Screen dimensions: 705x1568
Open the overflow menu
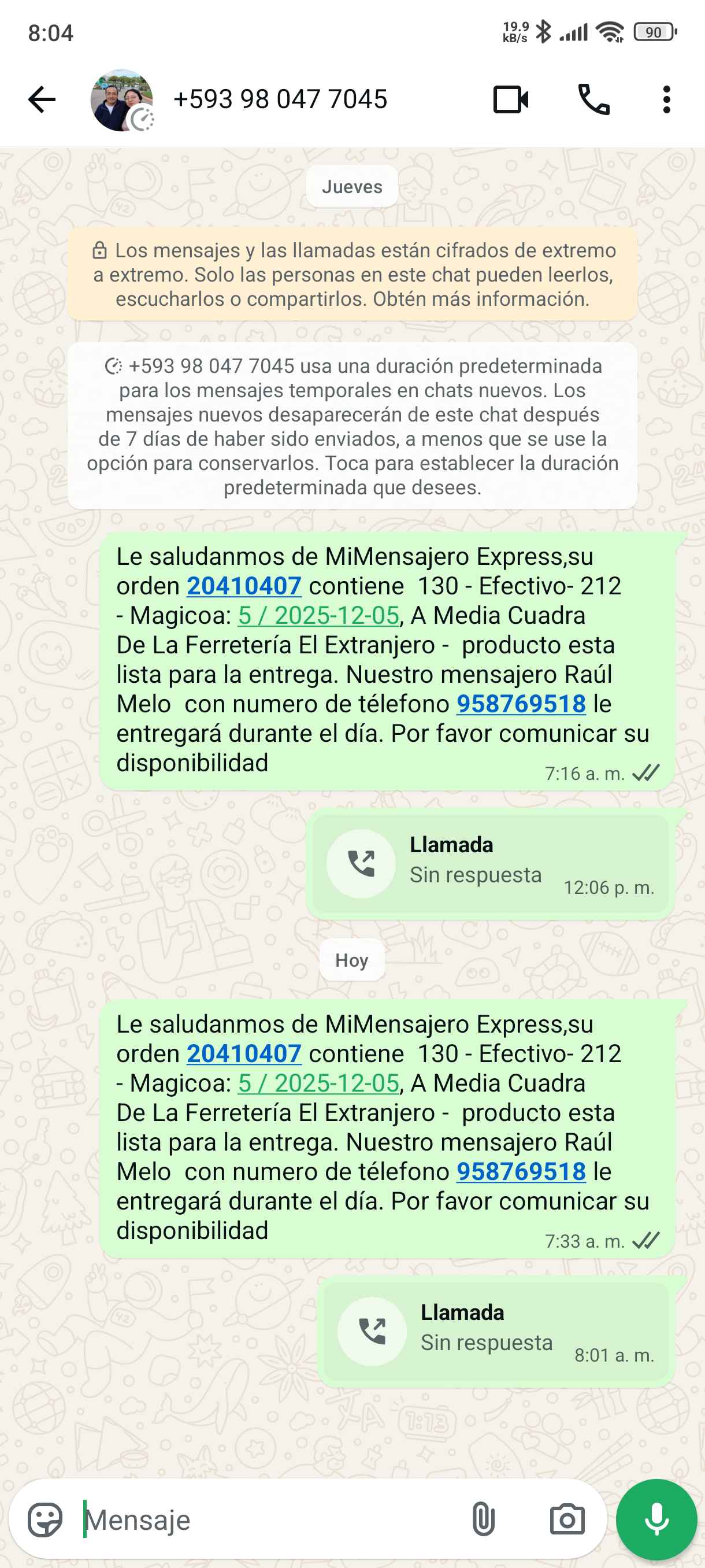(667, 99)
